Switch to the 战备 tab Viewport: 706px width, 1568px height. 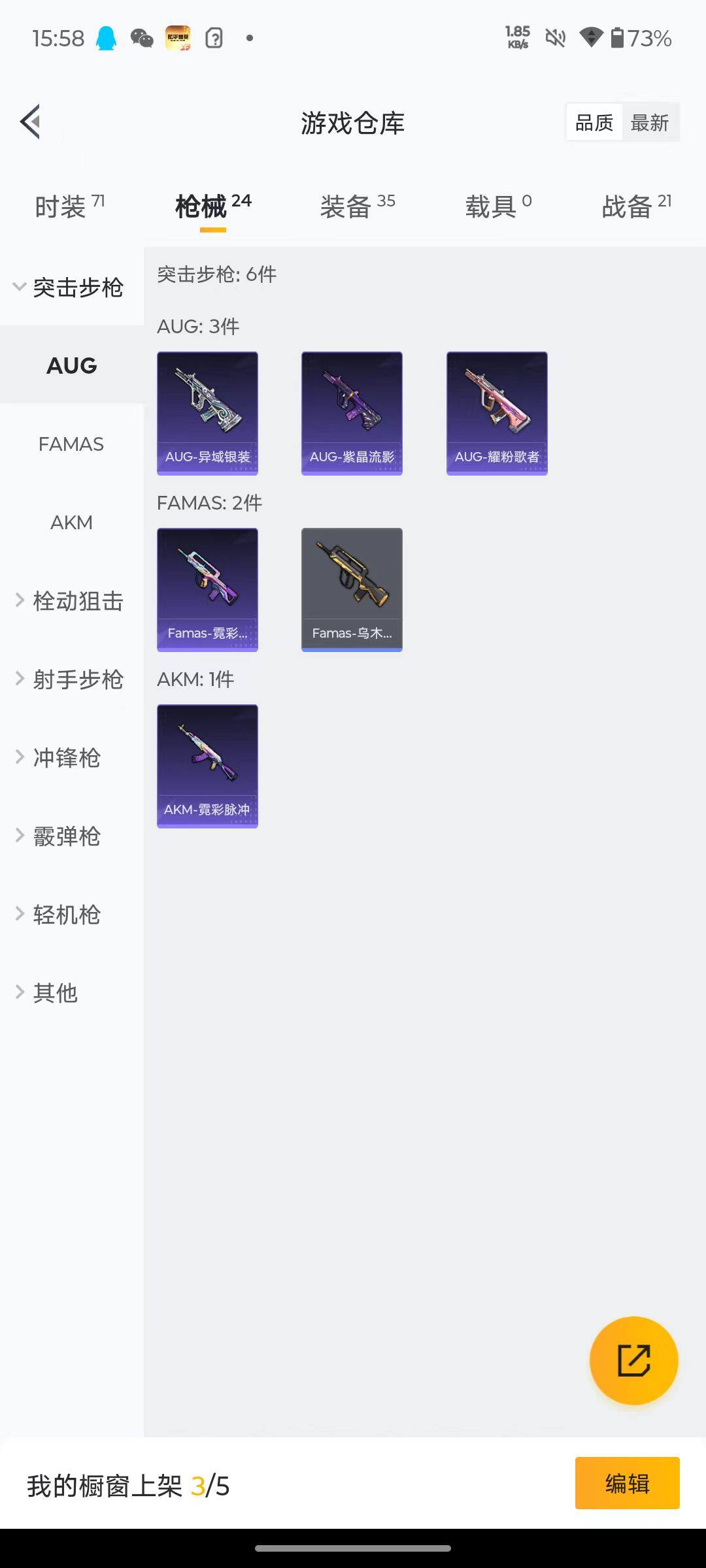pos(636,207)
